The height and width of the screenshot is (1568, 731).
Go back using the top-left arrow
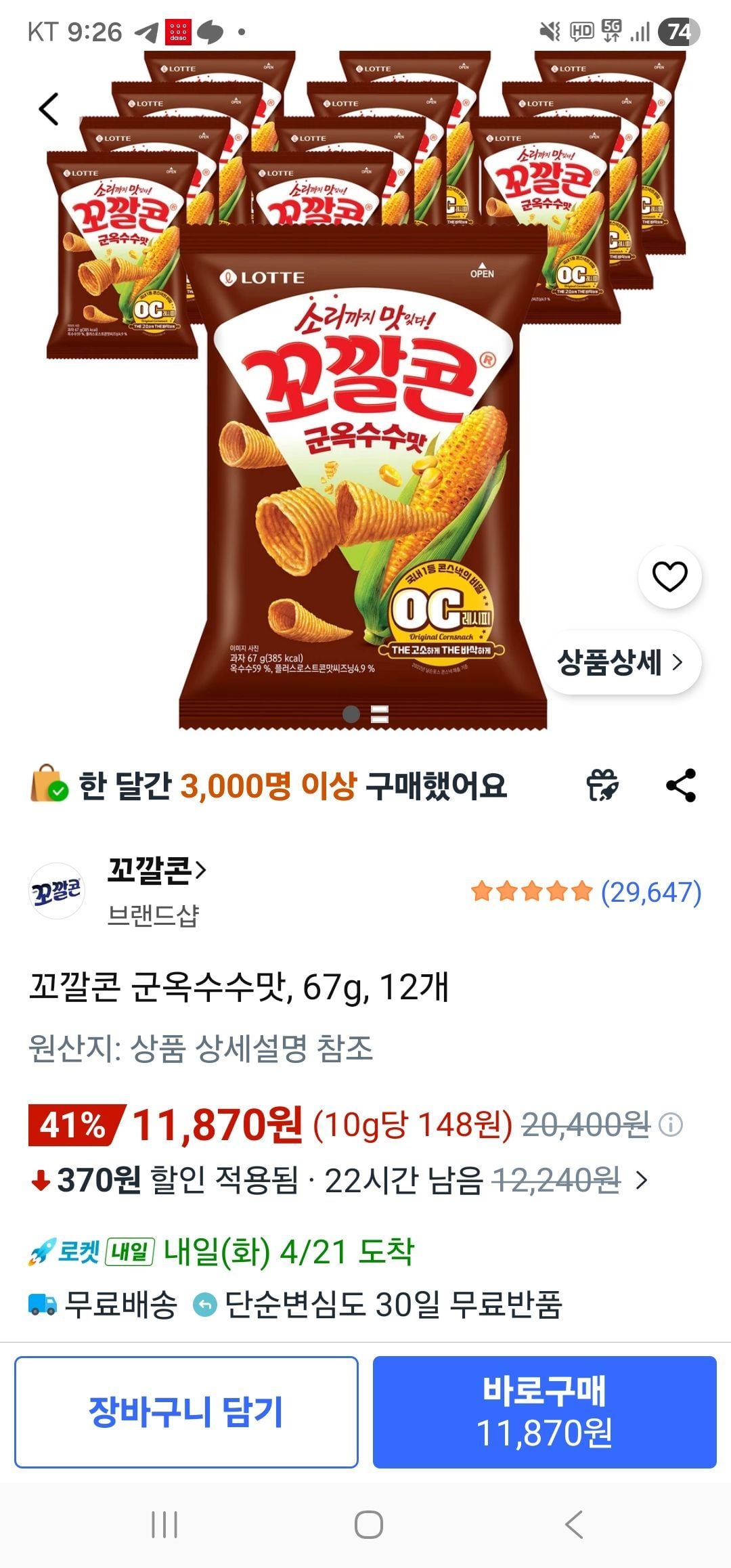tap(49, 109)
